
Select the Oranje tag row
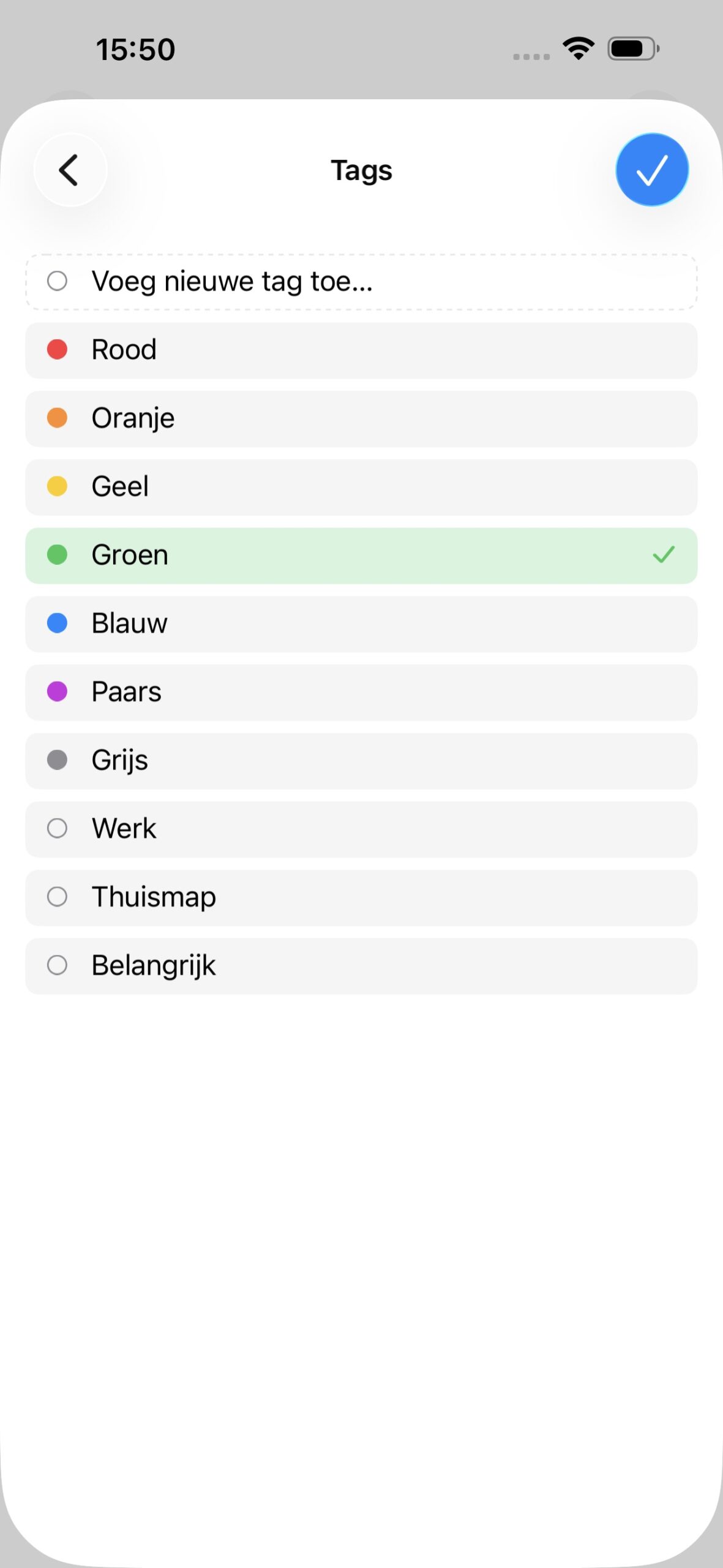(x=361, y=418)
